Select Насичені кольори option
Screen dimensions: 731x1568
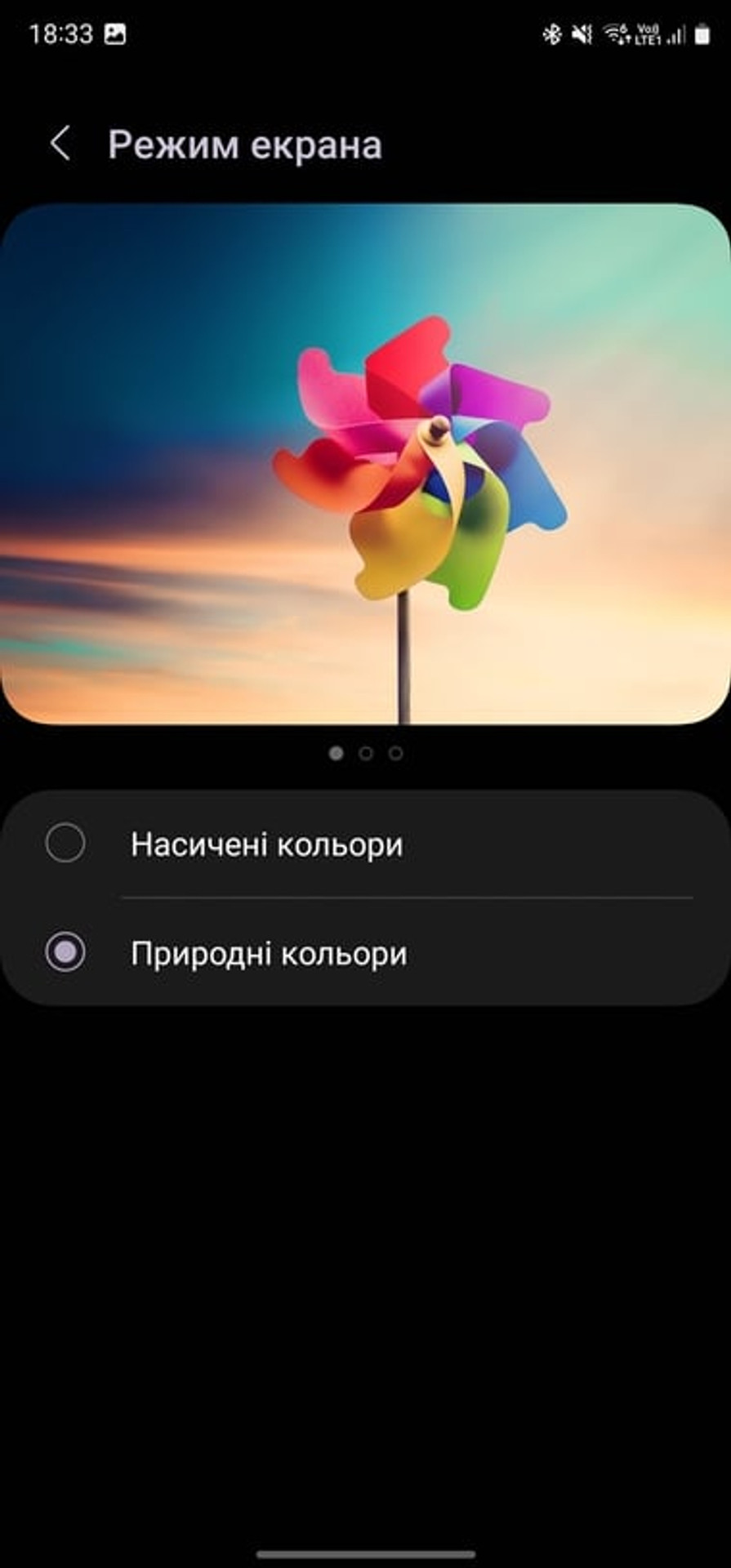click(65, 844)
